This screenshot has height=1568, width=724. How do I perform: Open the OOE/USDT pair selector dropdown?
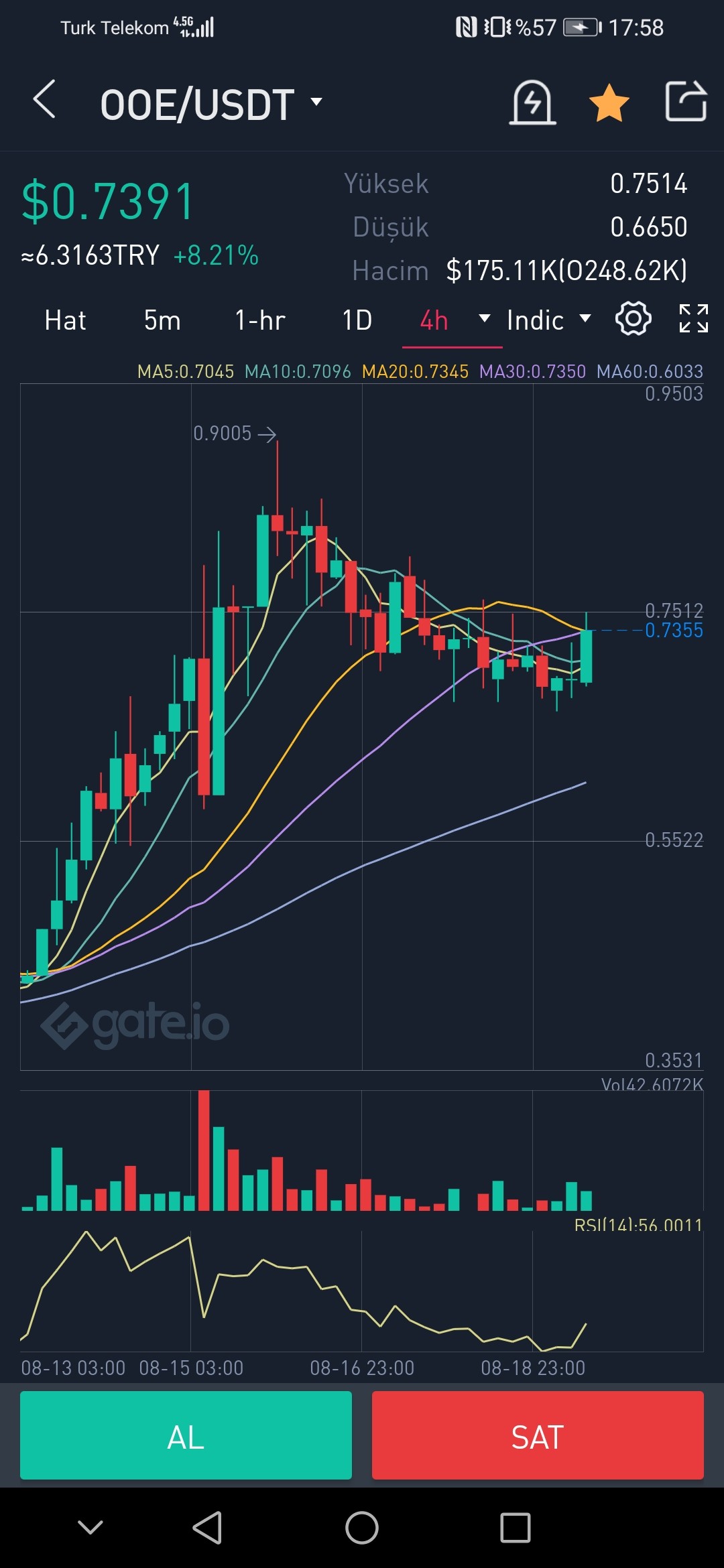point(211,105)
